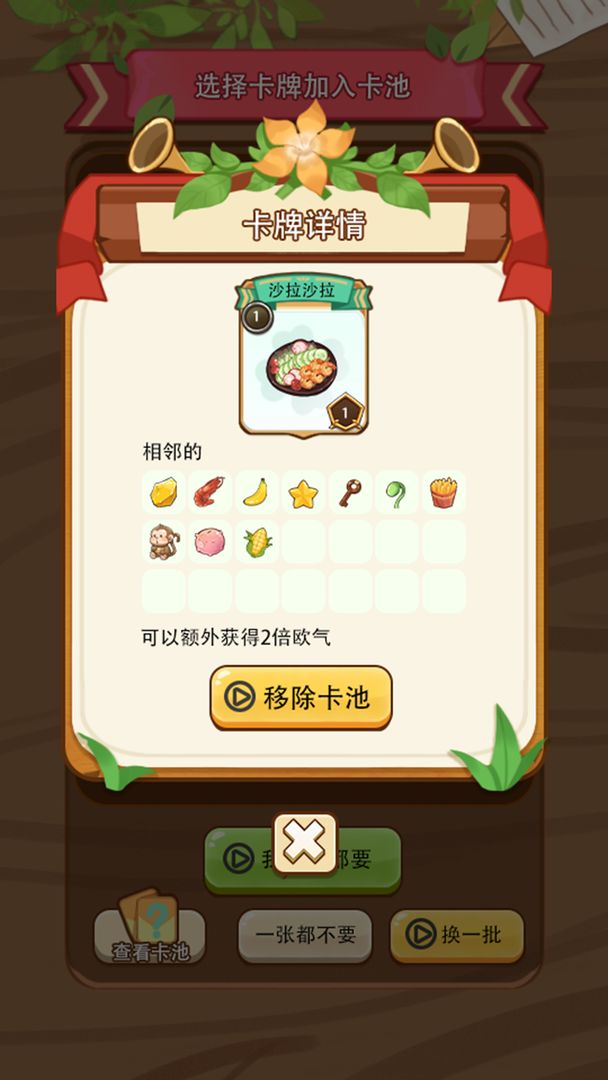This screenshot has height=1080, width=608.
Task: Open 查看卡池 to view the card pool
Action: (x=150, y=937)
